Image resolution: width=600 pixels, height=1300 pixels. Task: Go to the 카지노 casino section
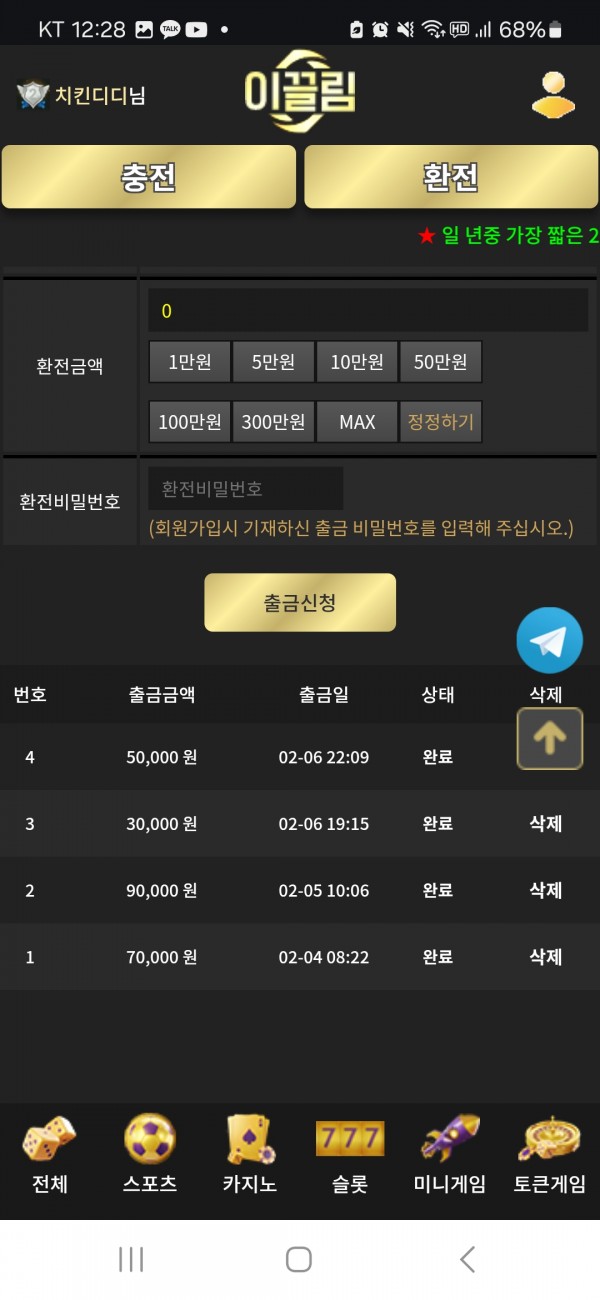(250, 1155)
